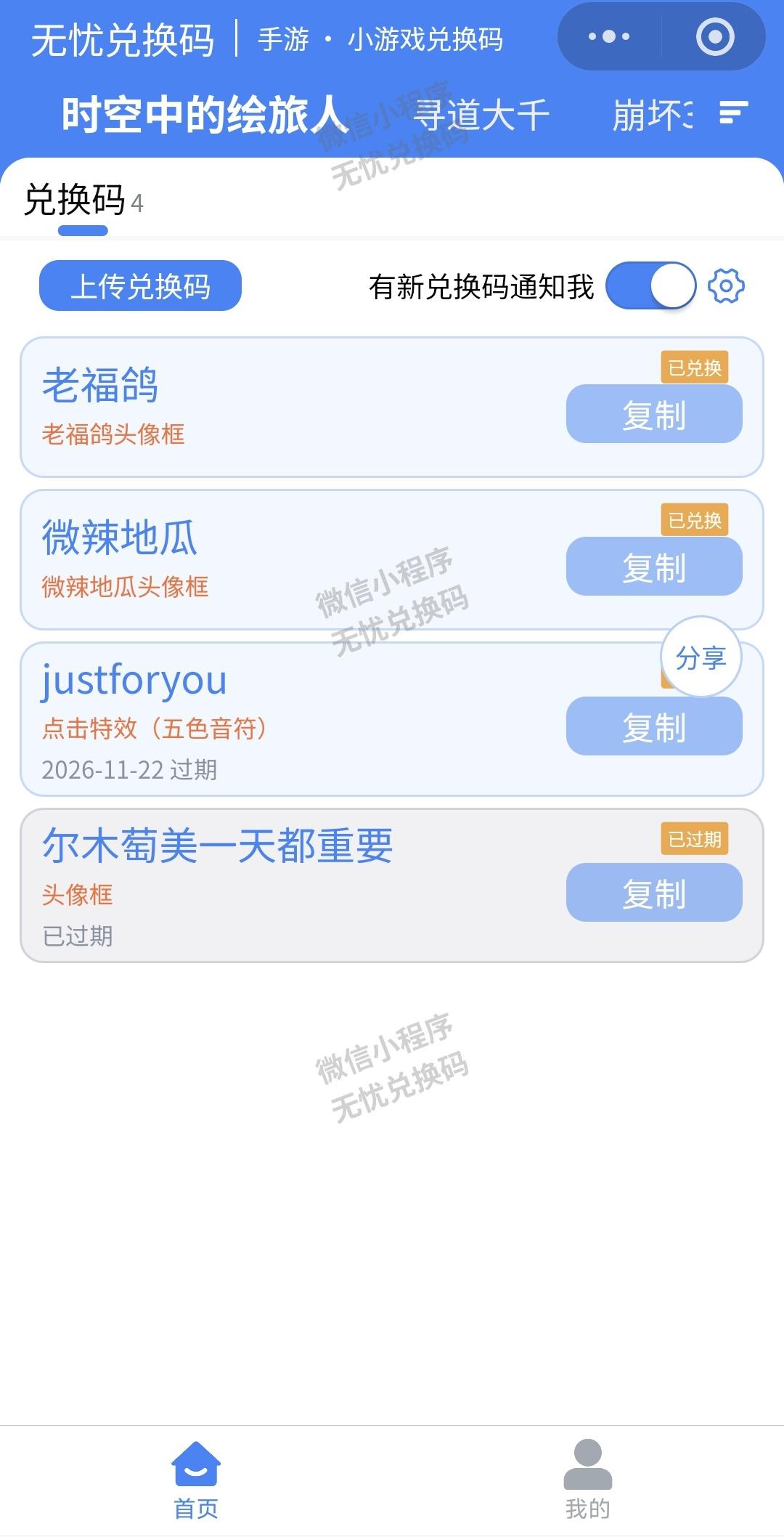Switch to the 寻道大千 game tab
Viewport: 784px width, 1537px height.
481,114
